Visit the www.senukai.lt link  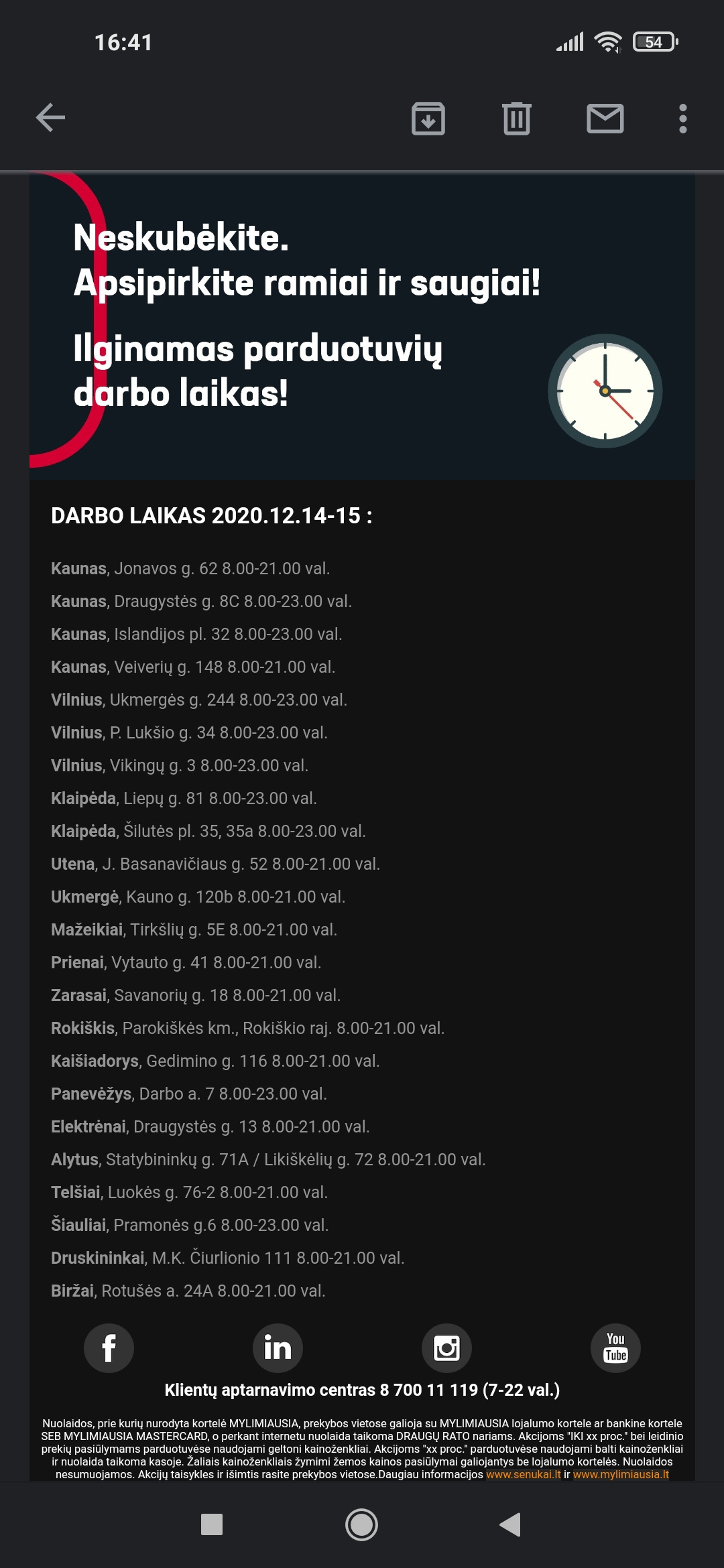pos(523,1474)
